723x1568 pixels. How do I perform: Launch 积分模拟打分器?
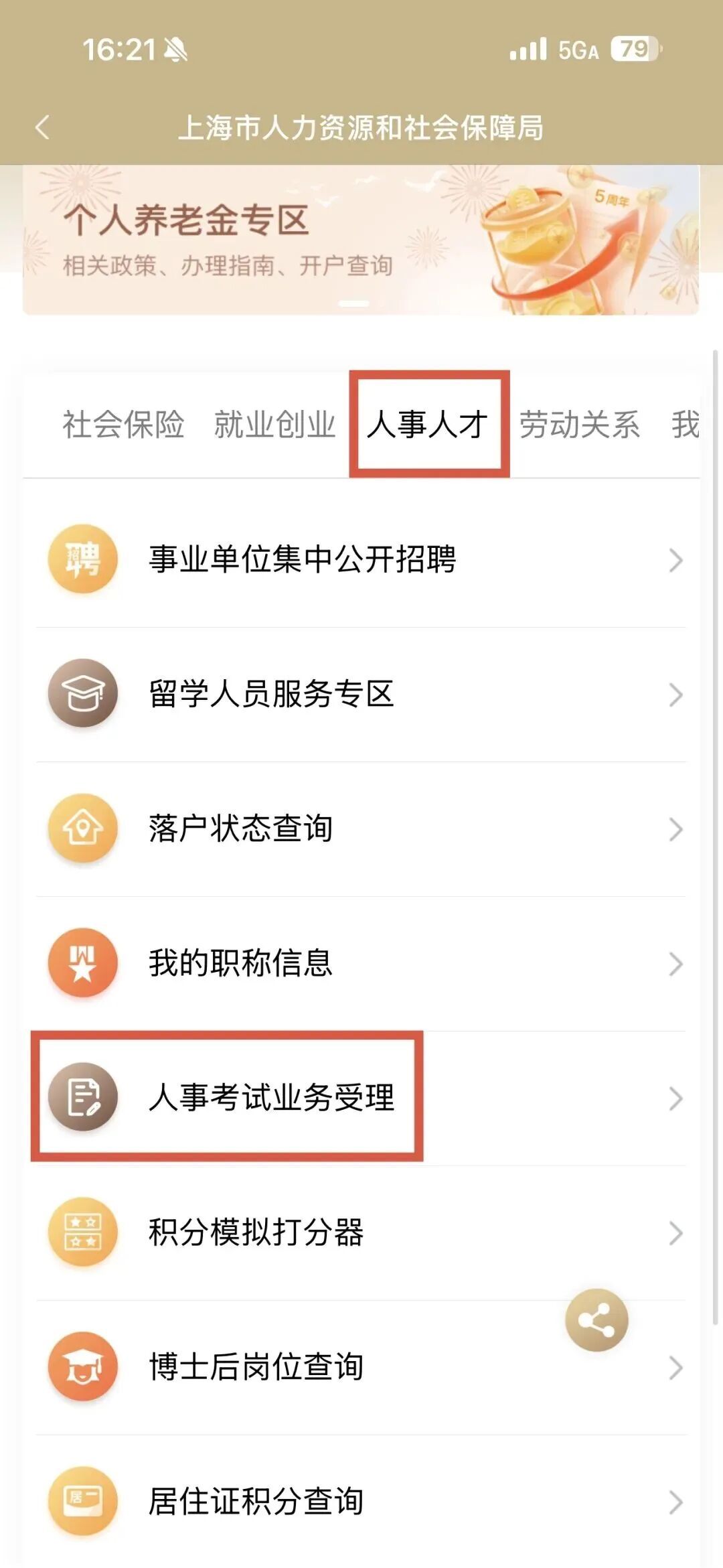(x=361, y=1232)
